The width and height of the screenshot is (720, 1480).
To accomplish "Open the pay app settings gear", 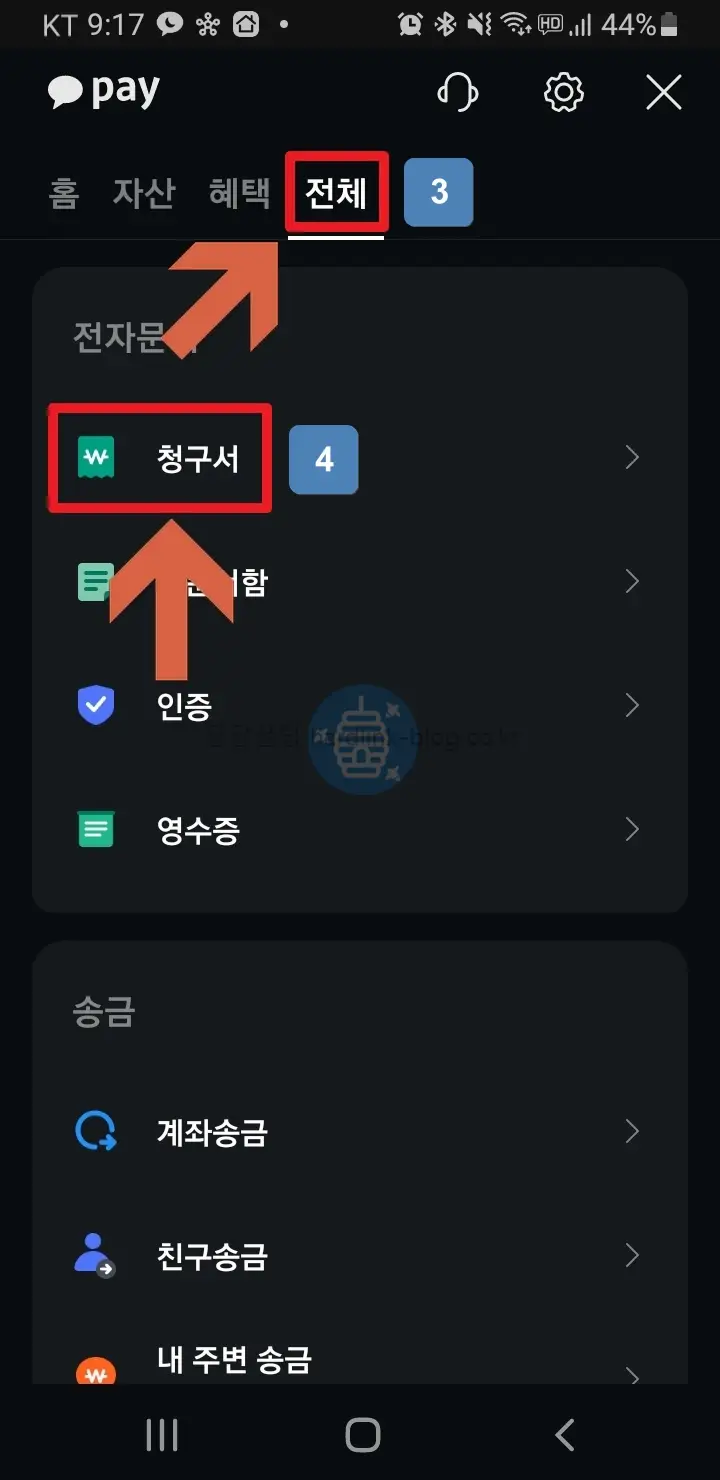I will point(563,91).
